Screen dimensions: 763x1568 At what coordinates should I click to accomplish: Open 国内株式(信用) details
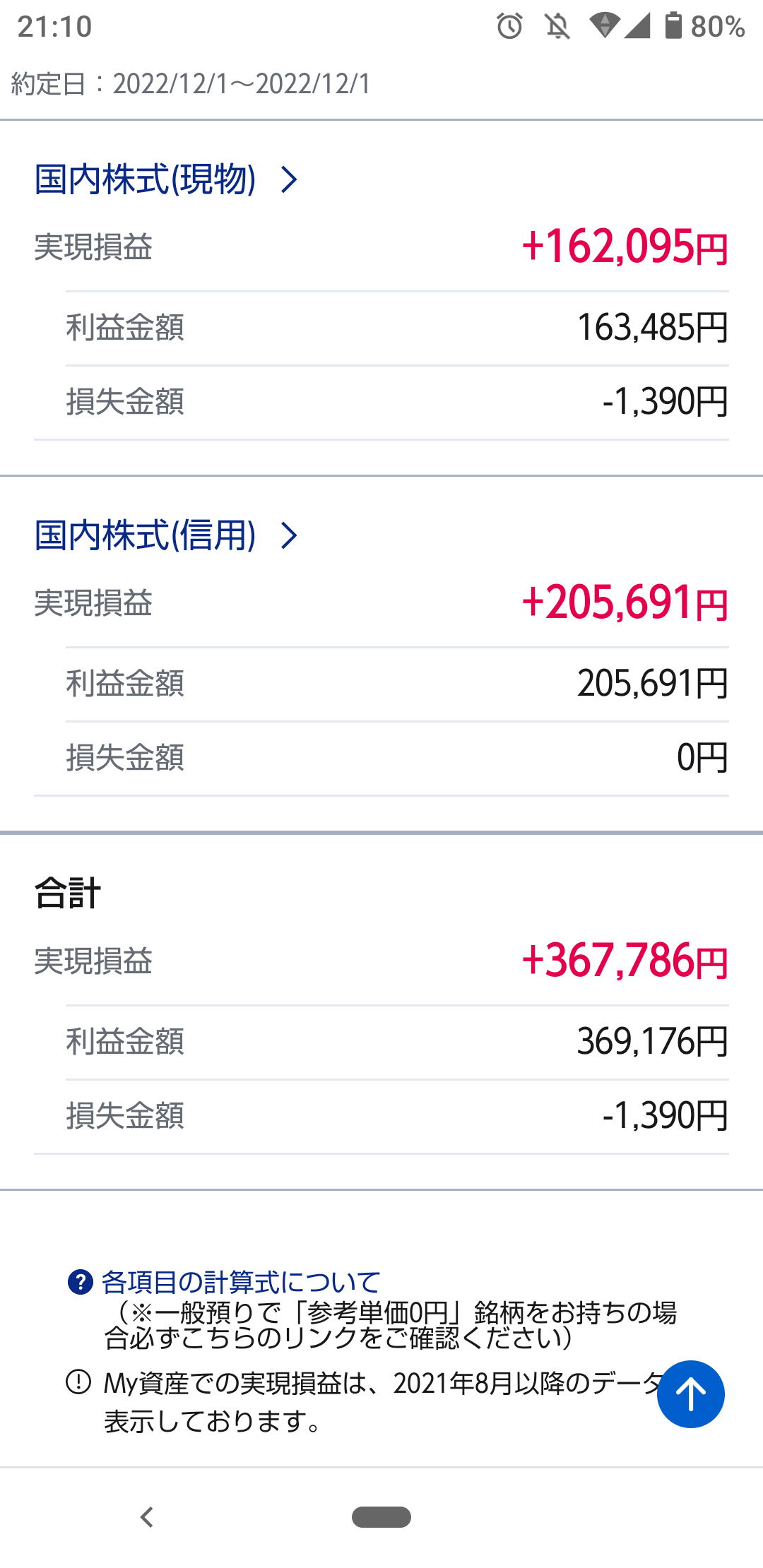pos(167,535)
